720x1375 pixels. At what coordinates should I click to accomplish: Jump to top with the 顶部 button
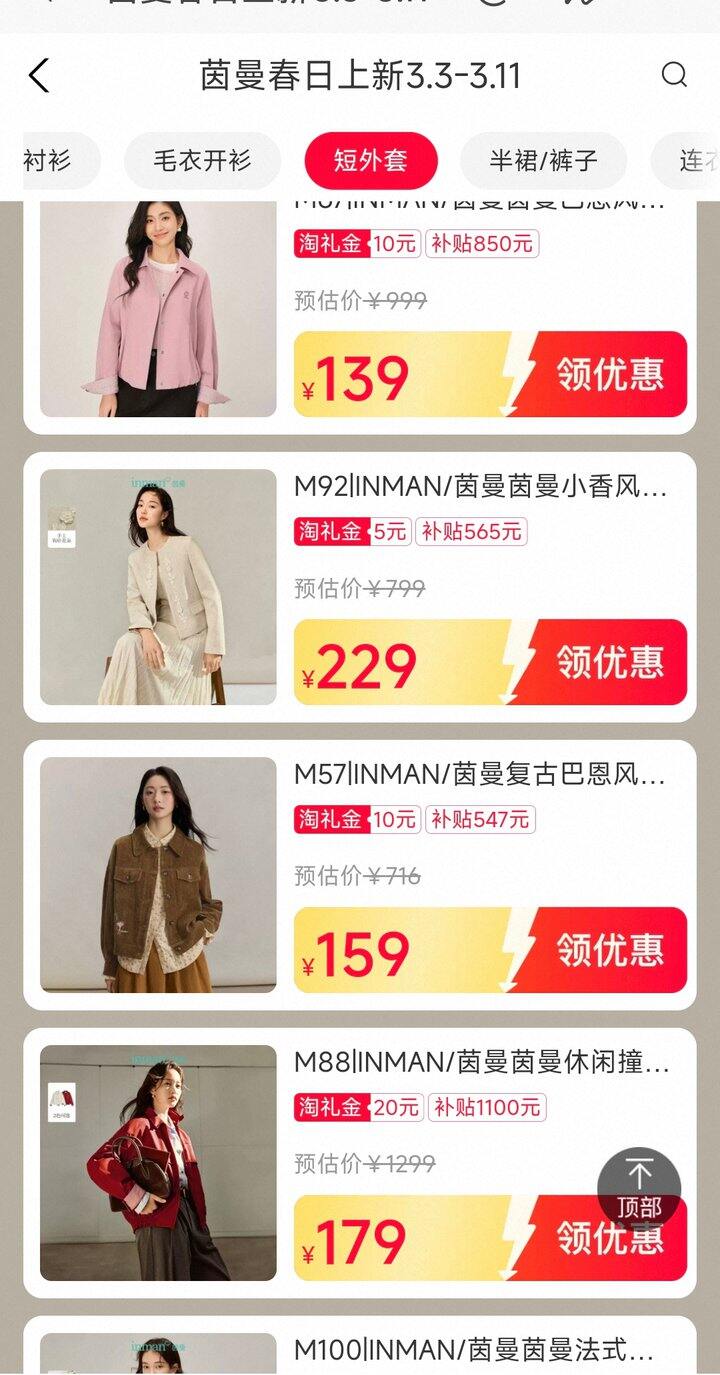(639, 1188)
